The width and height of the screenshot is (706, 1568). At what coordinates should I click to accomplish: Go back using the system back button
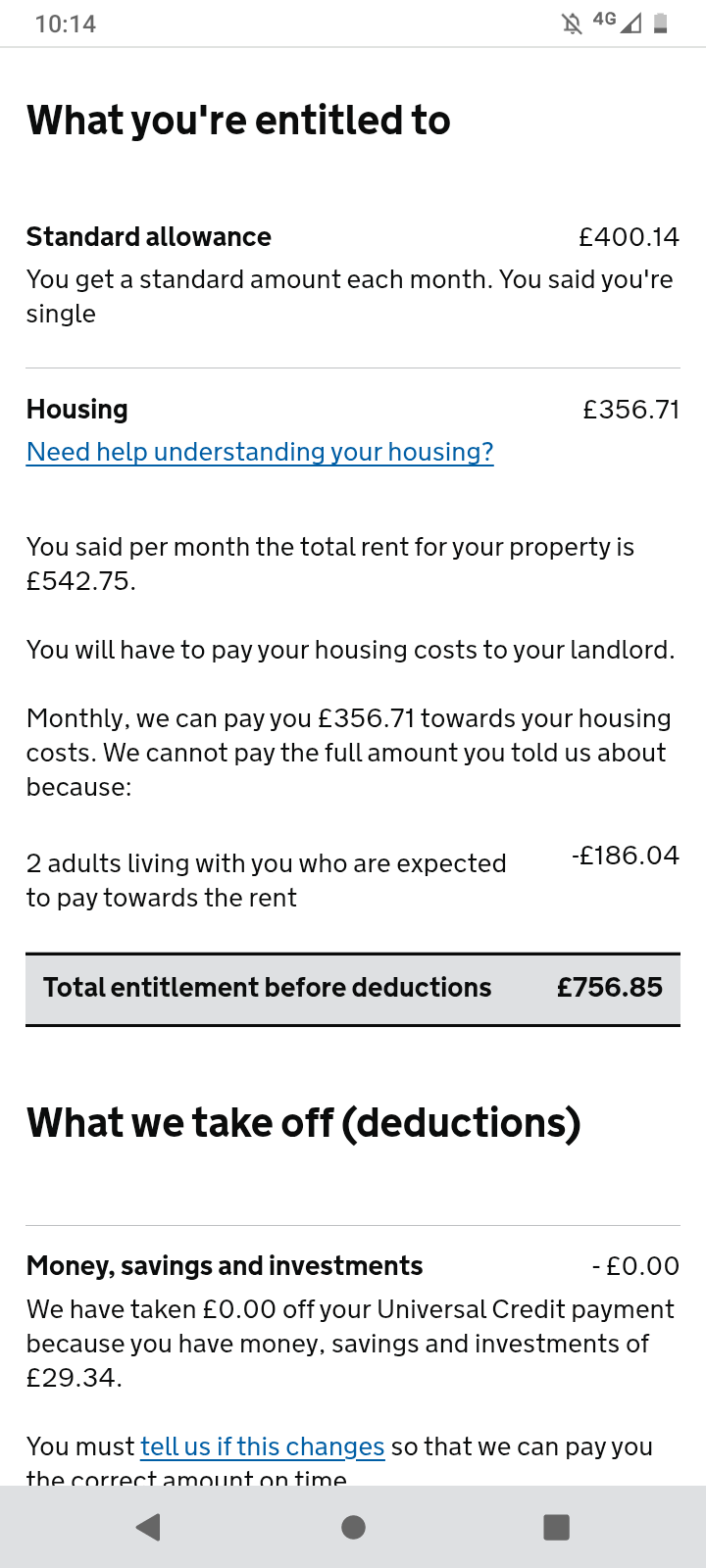pyautogui.click(x=149, y=1527)
